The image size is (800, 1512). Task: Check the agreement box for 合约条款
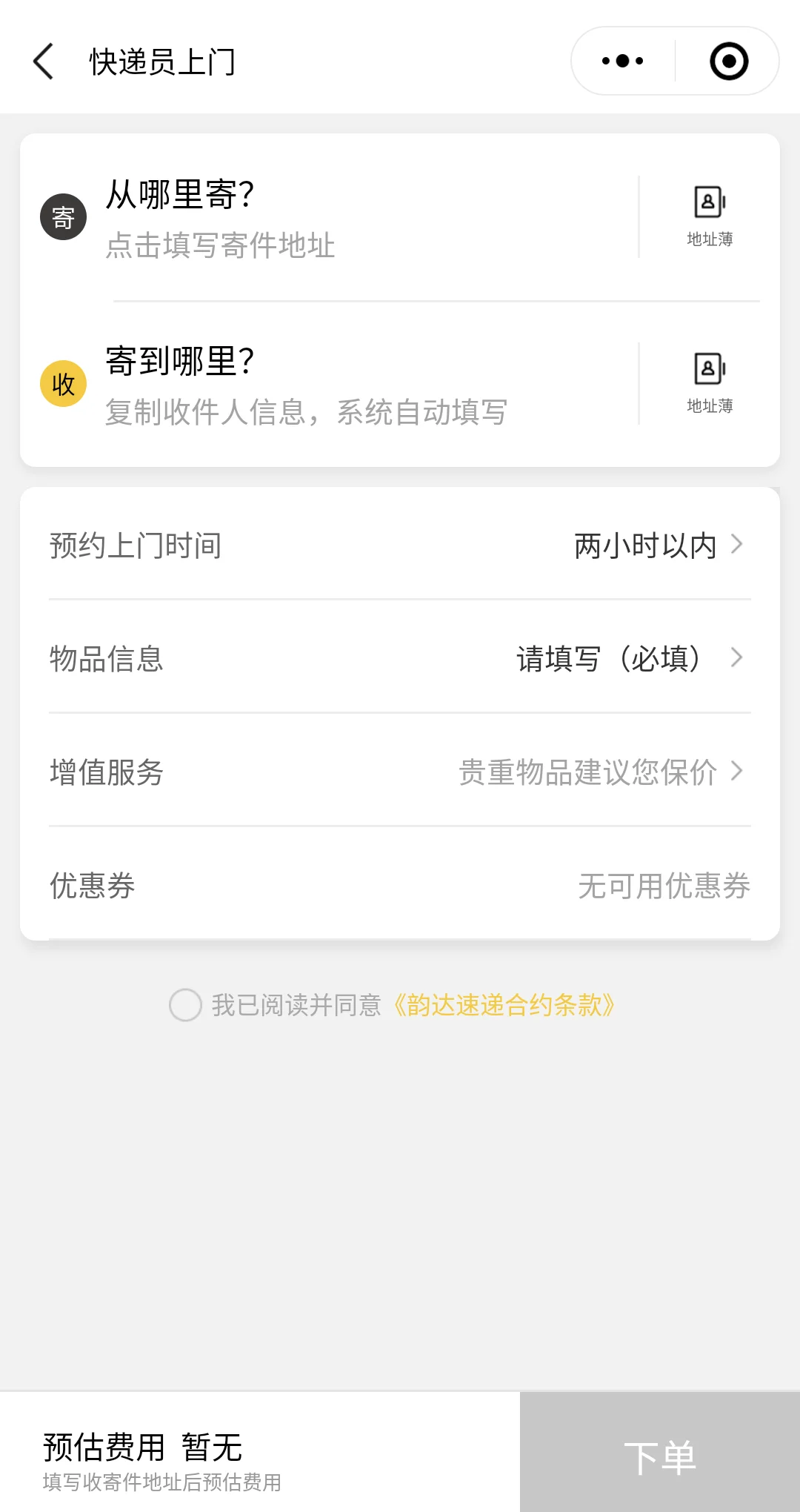point(185,1005)
